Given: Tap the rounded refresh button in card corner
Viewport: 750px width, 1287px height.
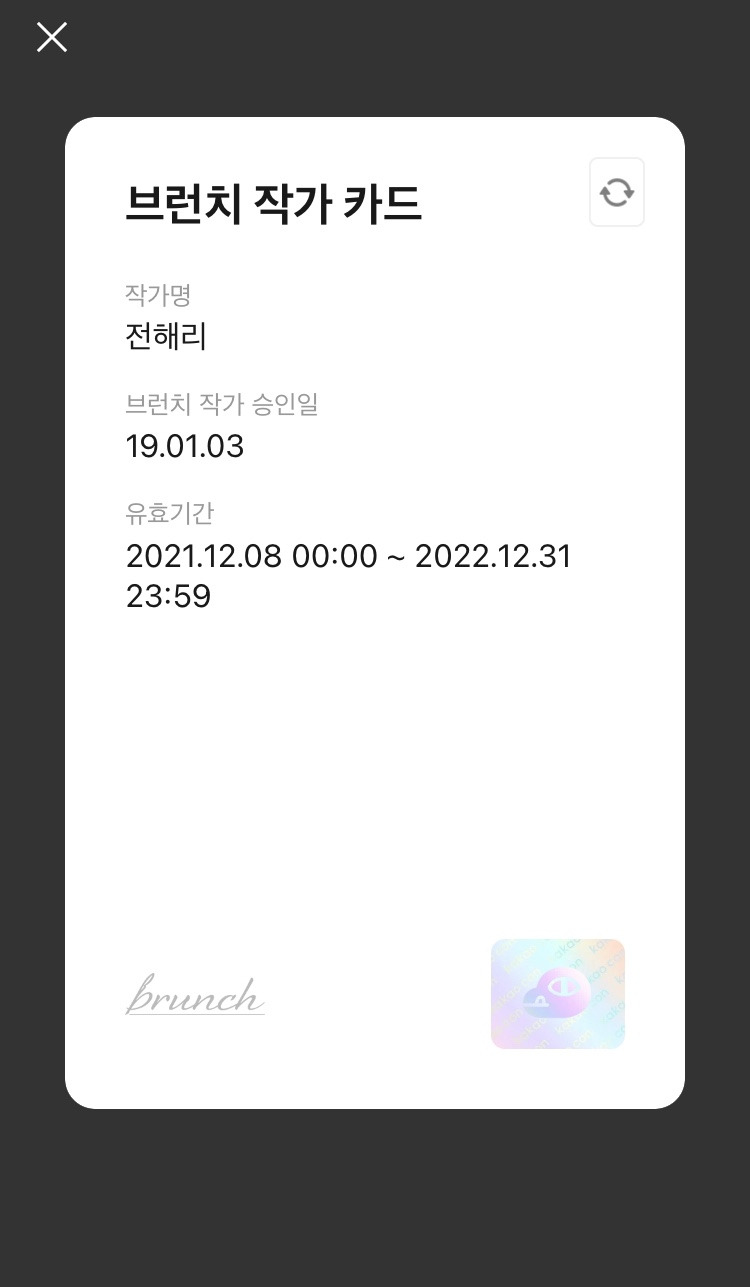Looking at the screenshot, I should [x=616, y=191].
